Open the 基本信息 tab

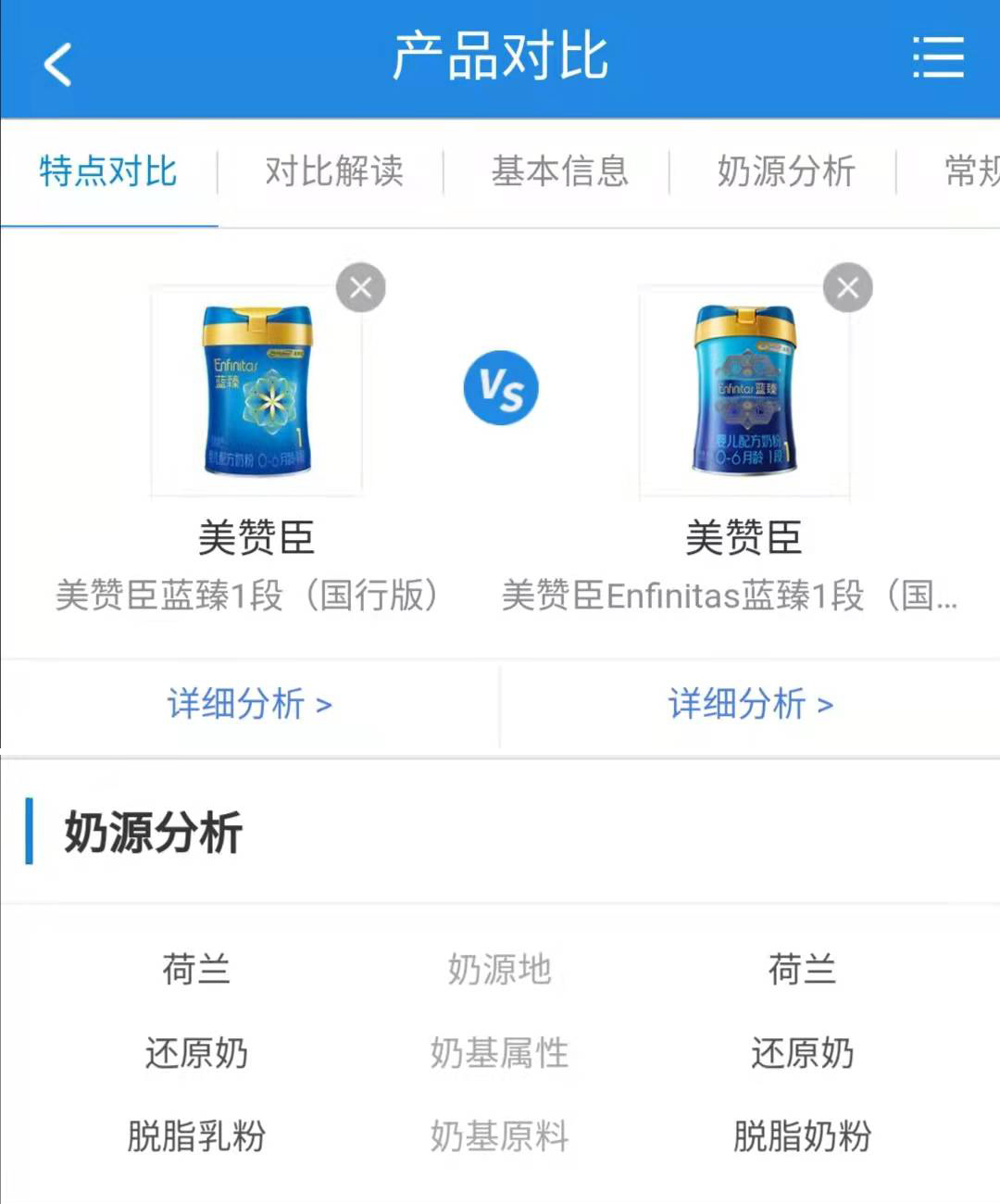click(x=559, y=171)
